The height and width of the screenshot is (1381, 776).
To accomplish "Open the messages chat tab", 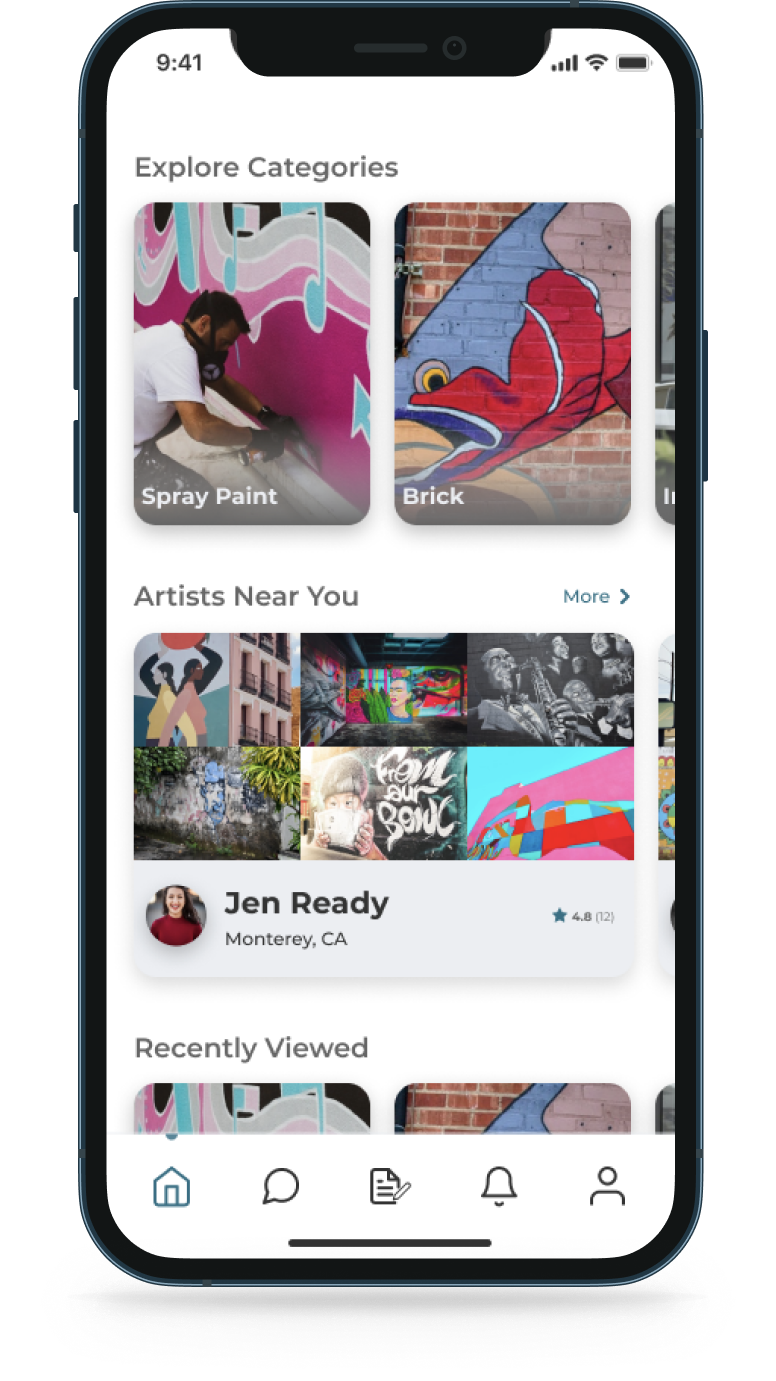I will pyautogui.click(x=281, y=1187).
